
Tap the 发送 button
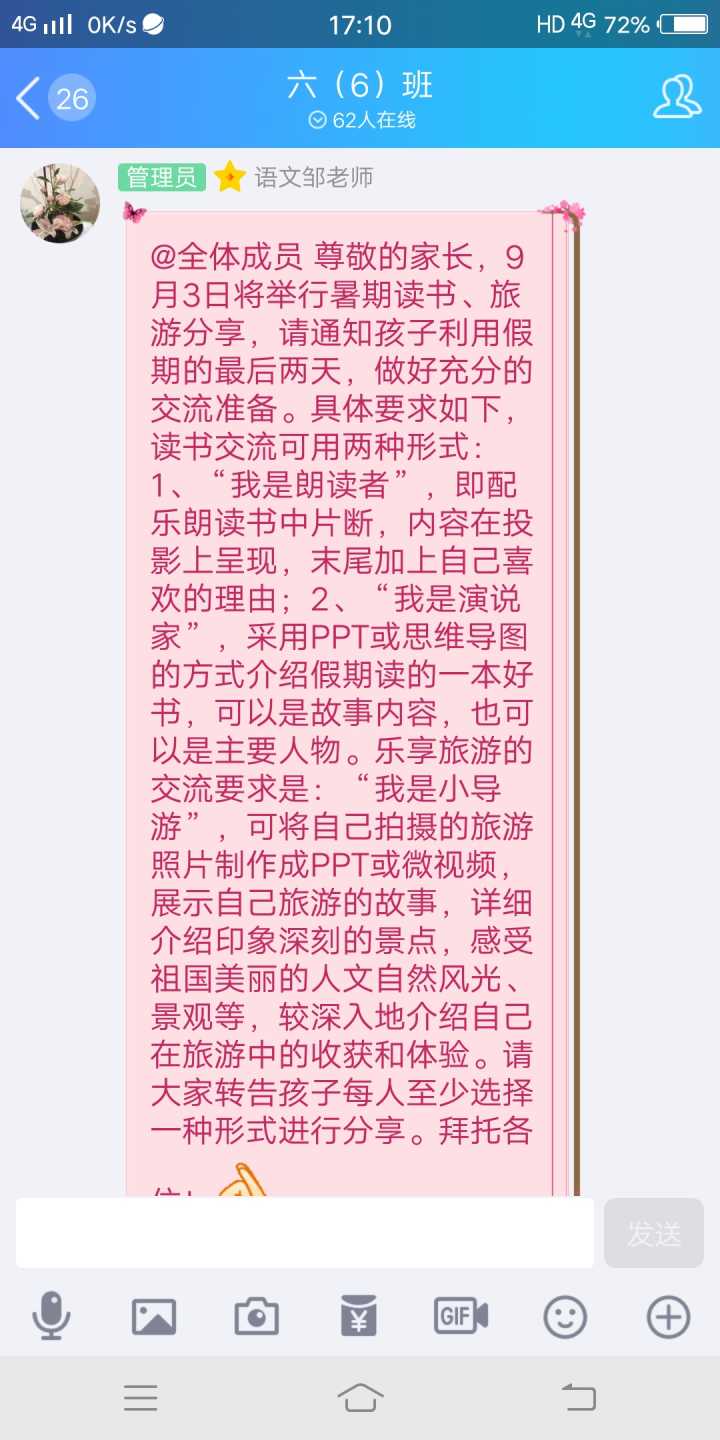654,1234
